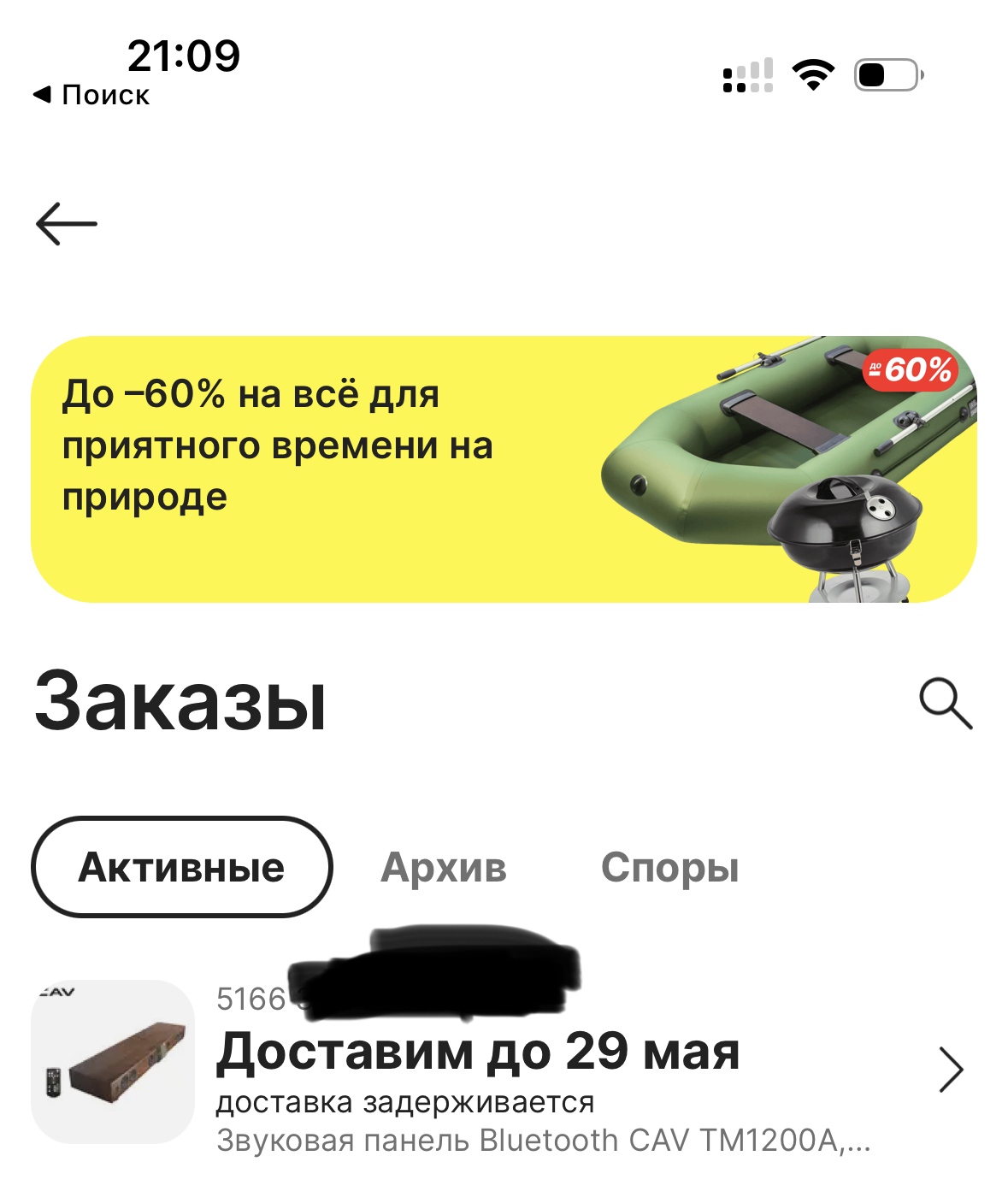The height and width of the screenshot is (1203, 1008).
Task: Open the search magnifier in Заказы
Action: (946, 704)
